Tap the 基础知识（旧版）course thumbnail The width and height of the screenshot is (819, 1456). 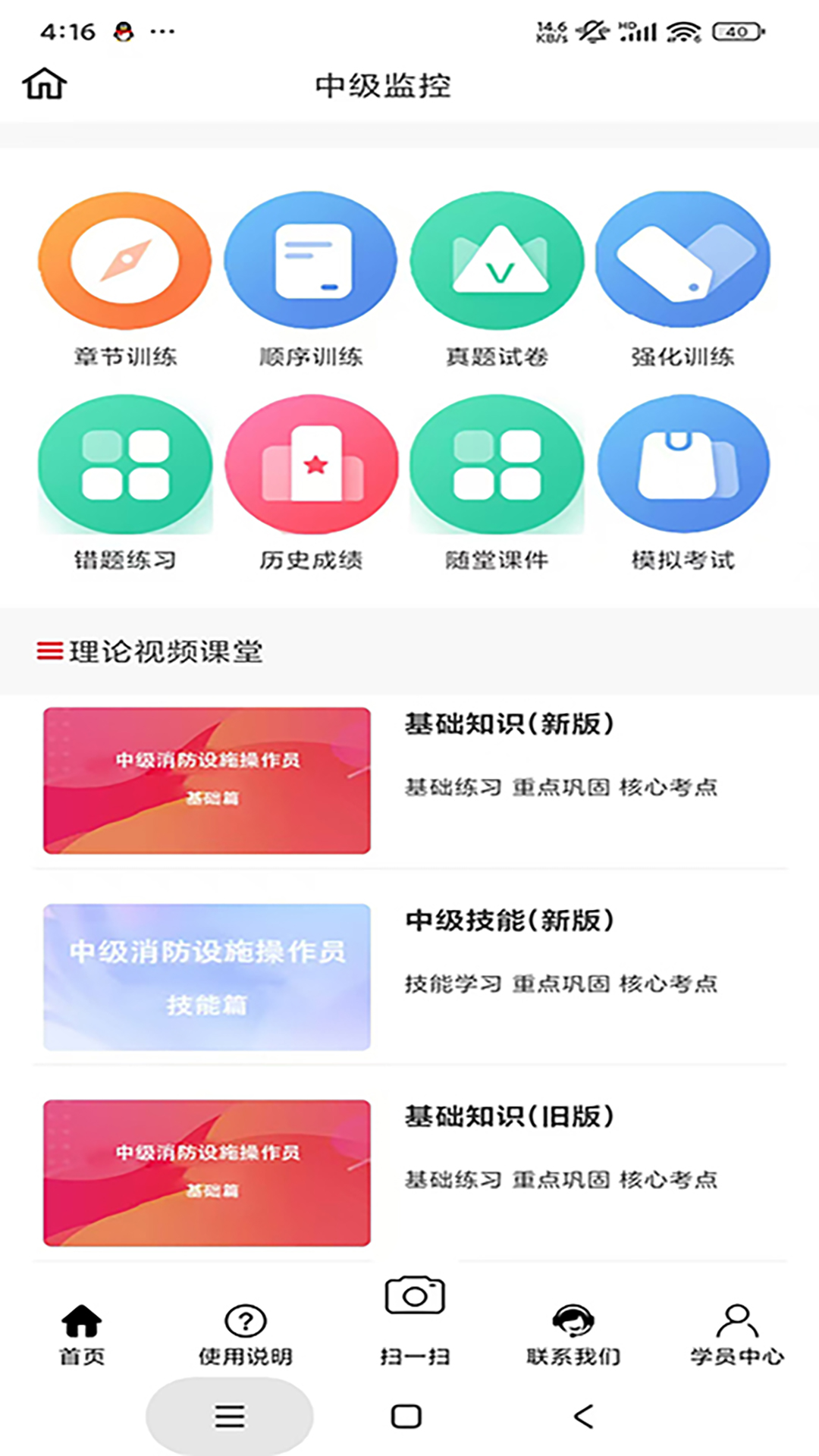coord(206,1173)
